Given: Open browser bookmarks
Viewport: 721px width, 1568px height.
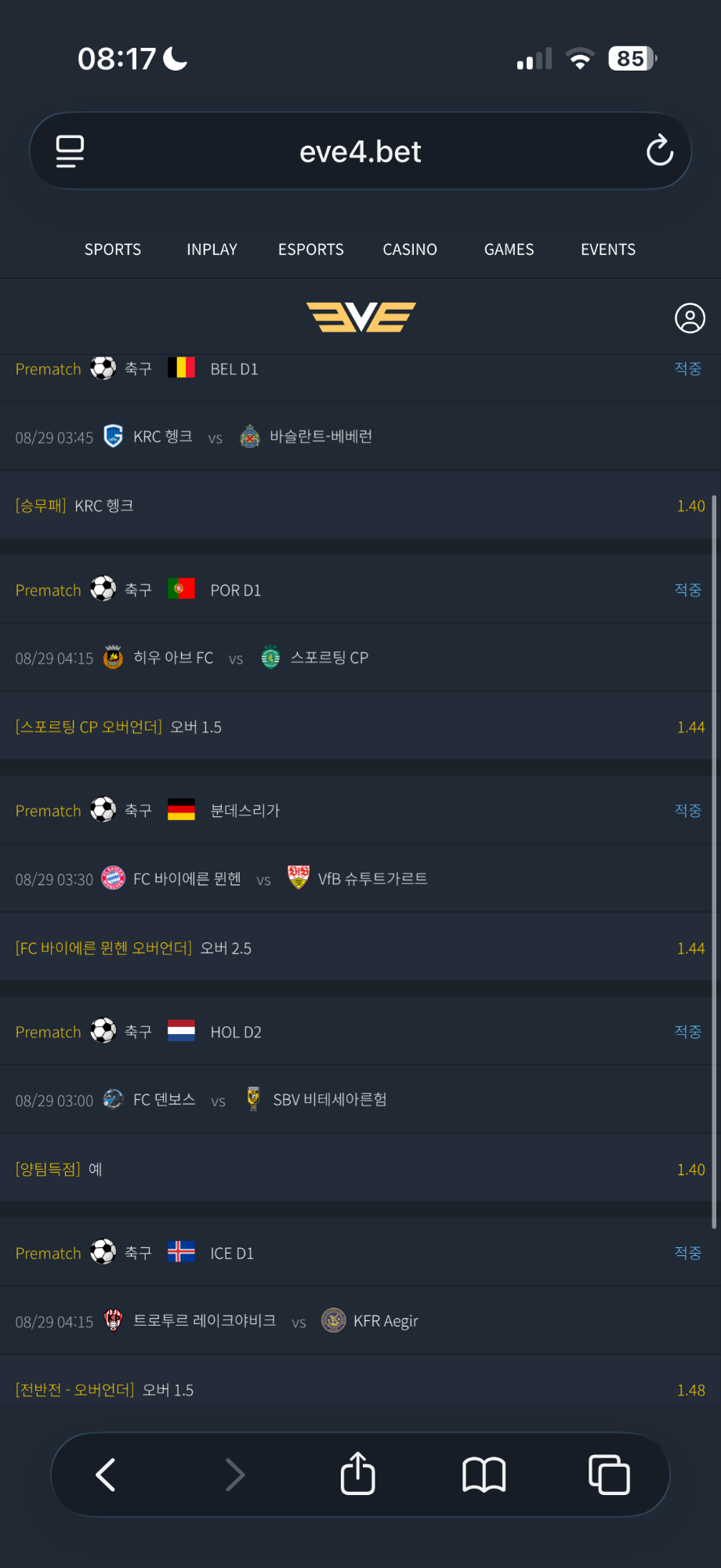Looking at the screenshot, I should pyautogui.click(x=484, y=1475).
